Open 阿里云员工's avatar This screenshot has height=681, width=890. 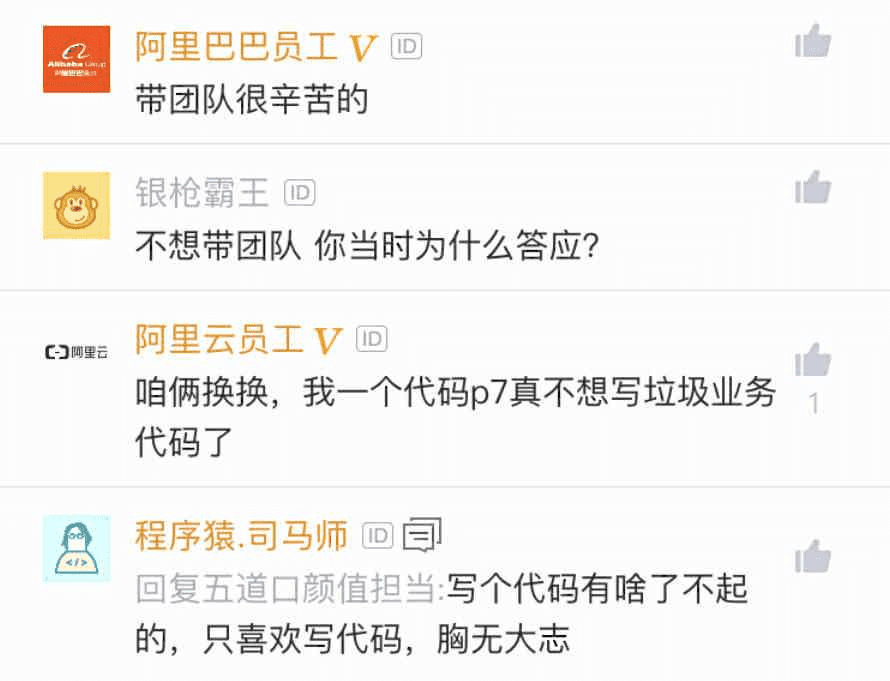pyautogui.click(x=76, y=352)
